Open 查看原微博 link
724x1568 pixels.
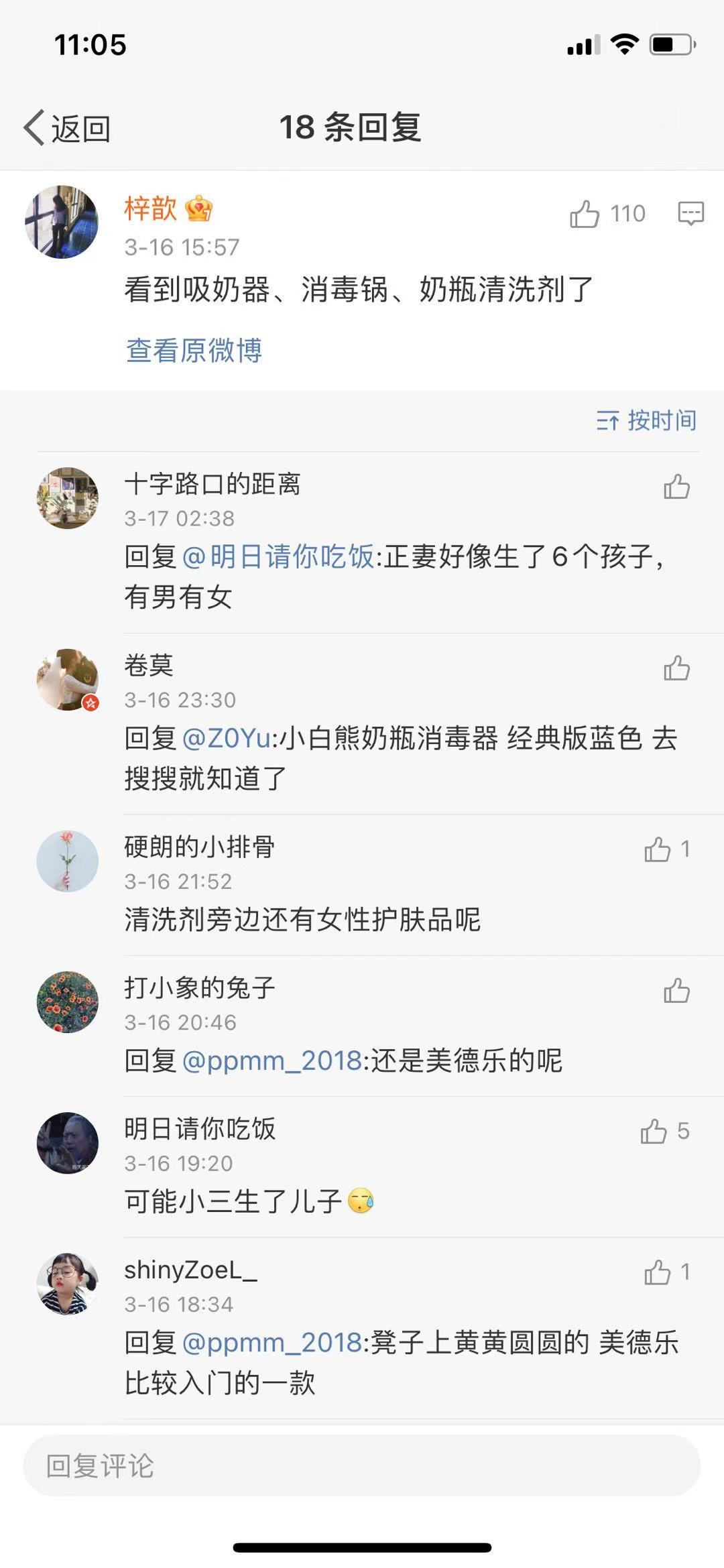tap(194, 351)
